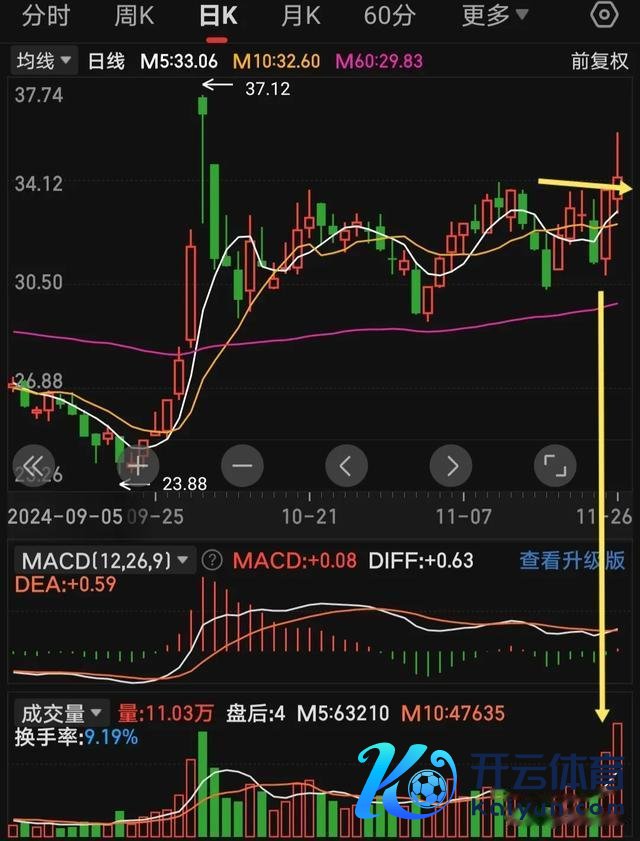The width and height of the screenshot is (640, 841).
Task: Tap the 前复权 adjustment option
Action: click(599, 61)
